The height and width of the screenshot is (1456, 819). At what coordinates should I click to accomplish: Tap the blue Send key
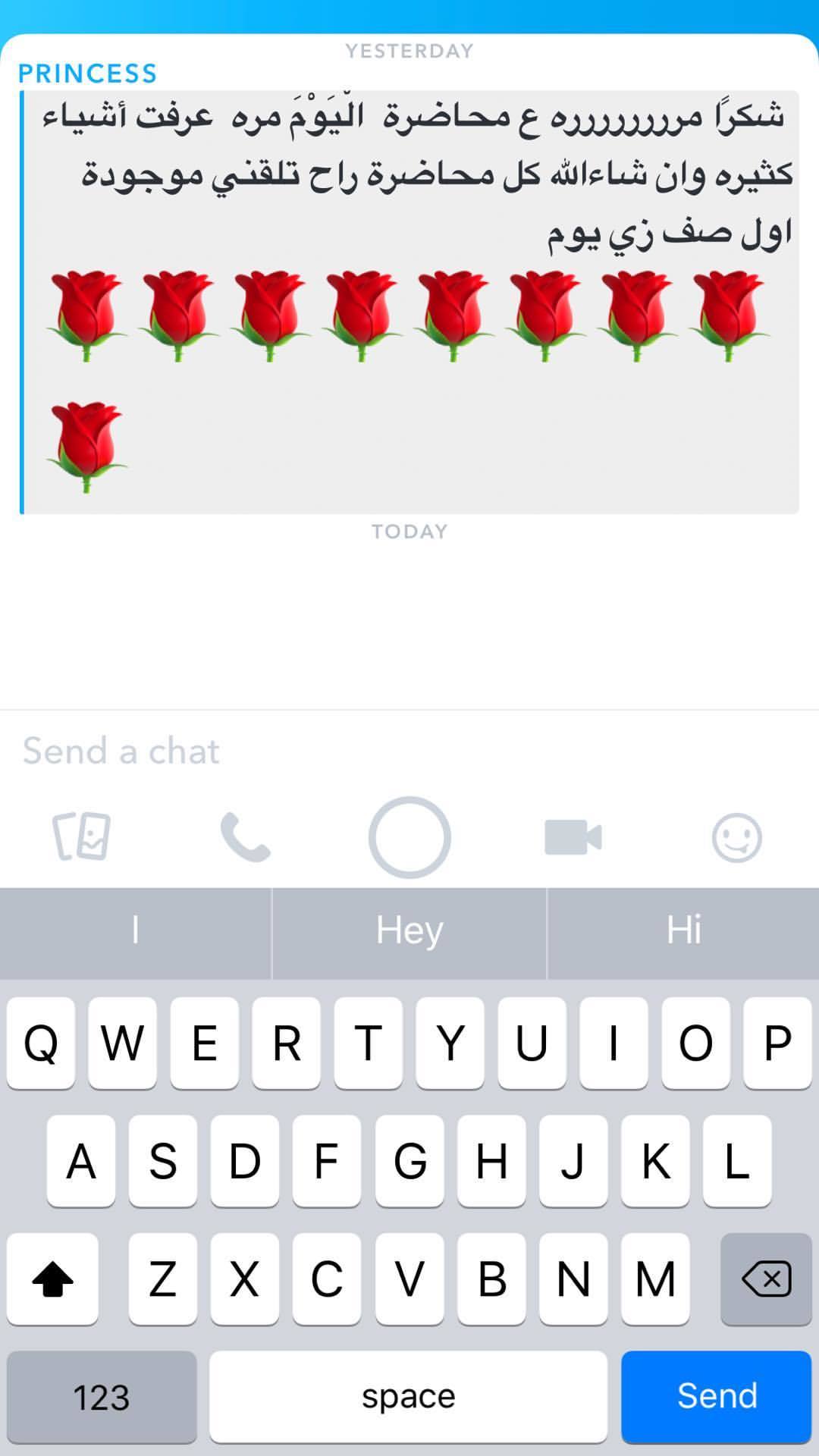pos(716,1396)
